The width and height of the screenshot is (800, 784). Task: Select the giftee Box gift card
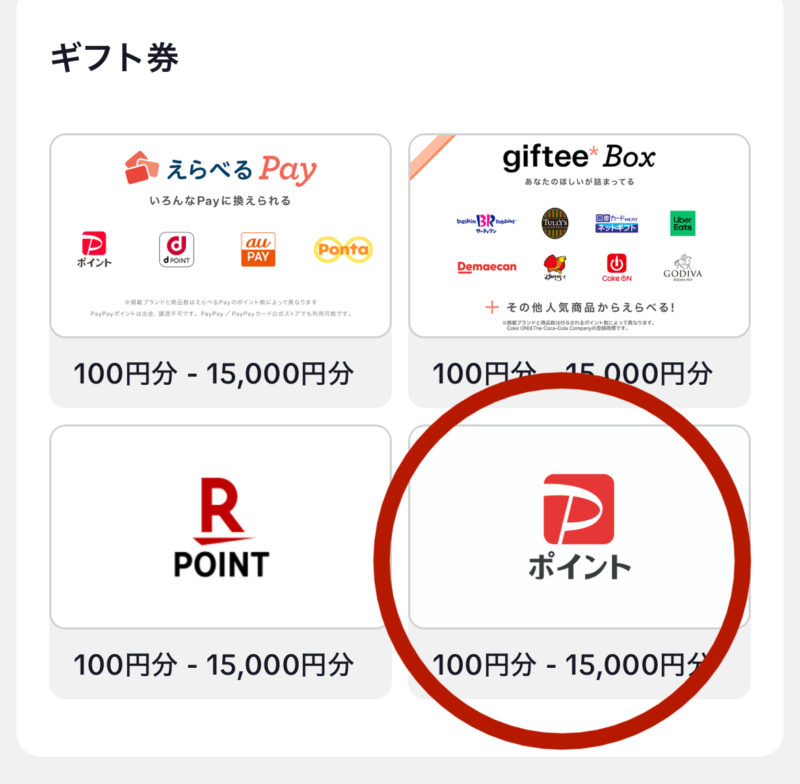(579, 236)
